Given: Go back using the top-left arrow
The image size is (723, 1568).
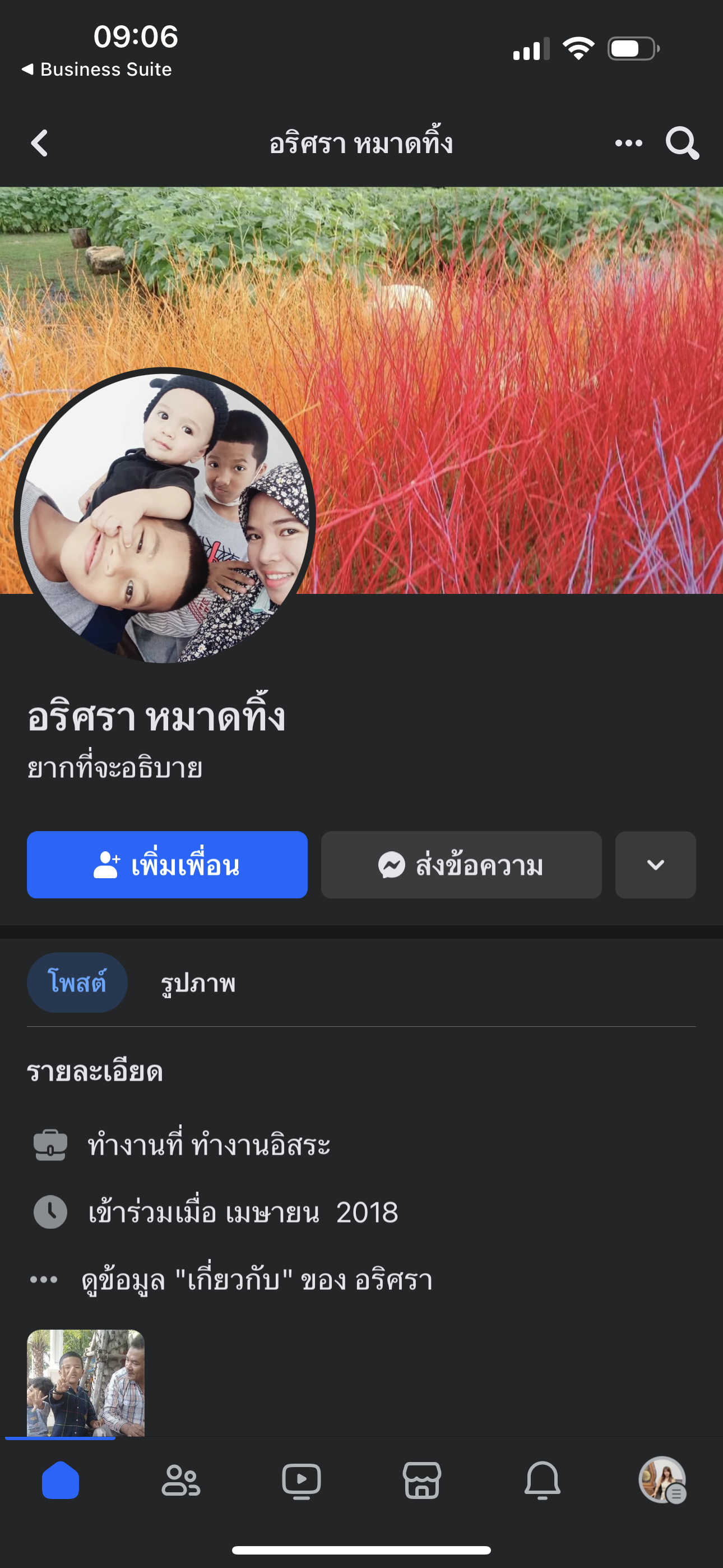Looking at the screenshot, I should point(40,144).
